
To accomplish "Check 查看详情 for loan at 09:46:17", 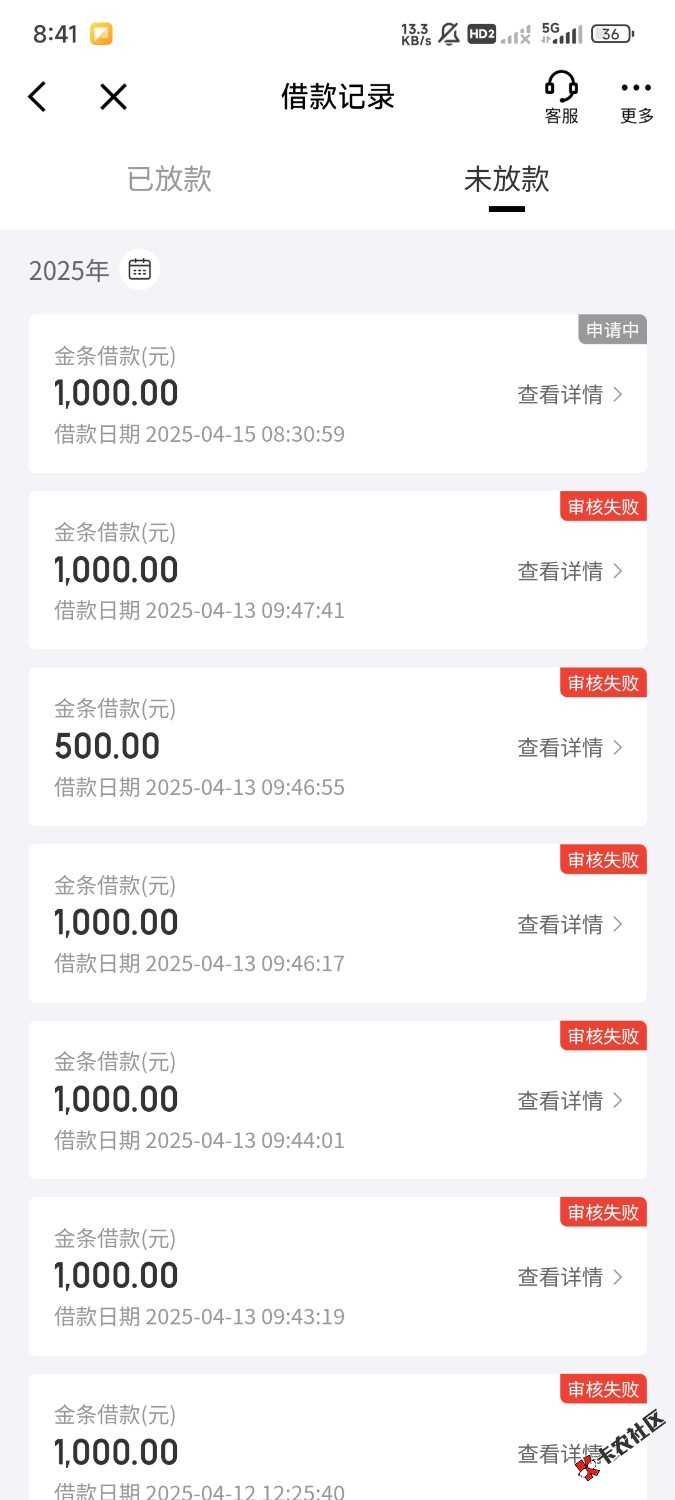I will coord(570,925).
